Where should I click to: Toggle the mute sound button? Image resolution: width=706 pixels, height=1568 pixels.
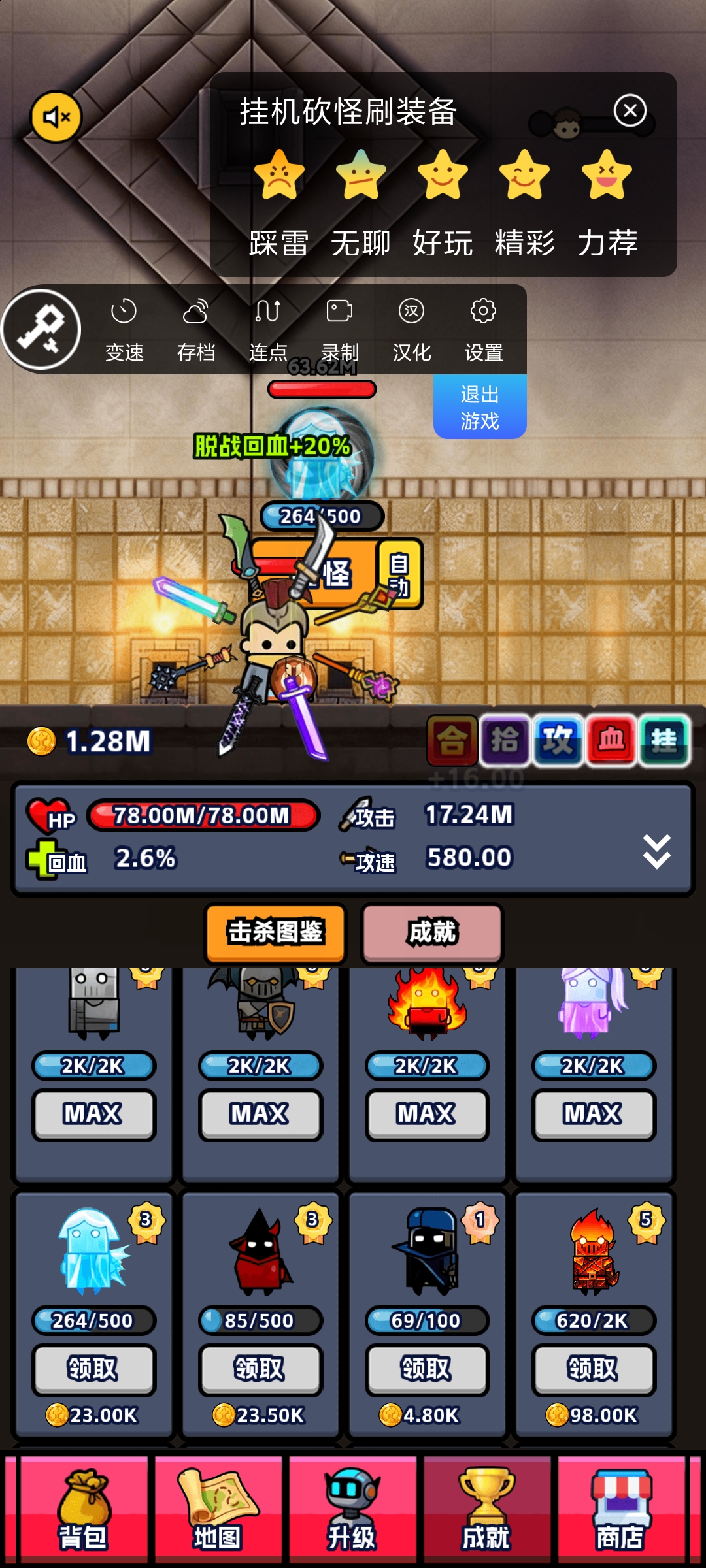pyautogui.click(x=56, y=117)
